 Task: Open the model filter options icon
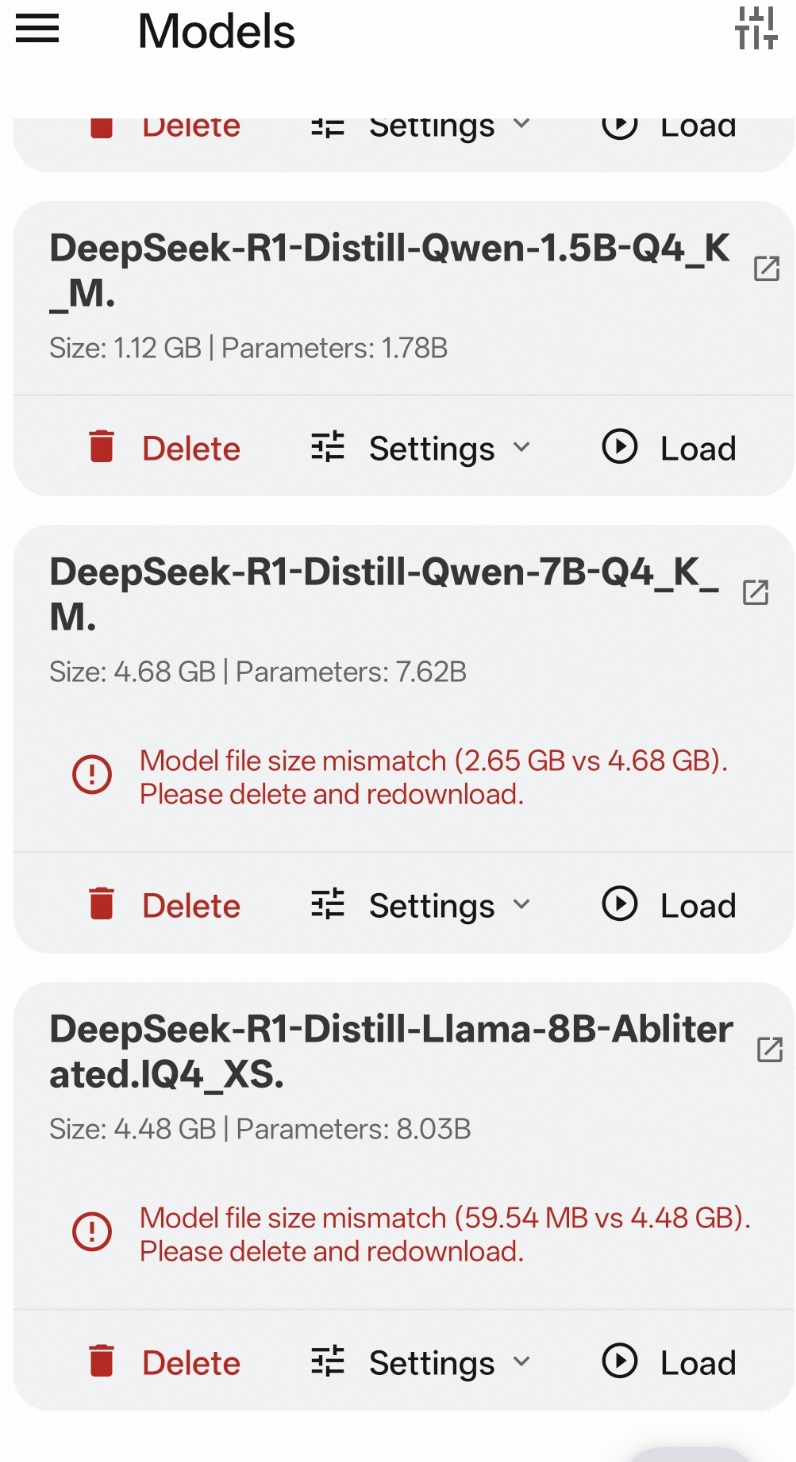758,29
